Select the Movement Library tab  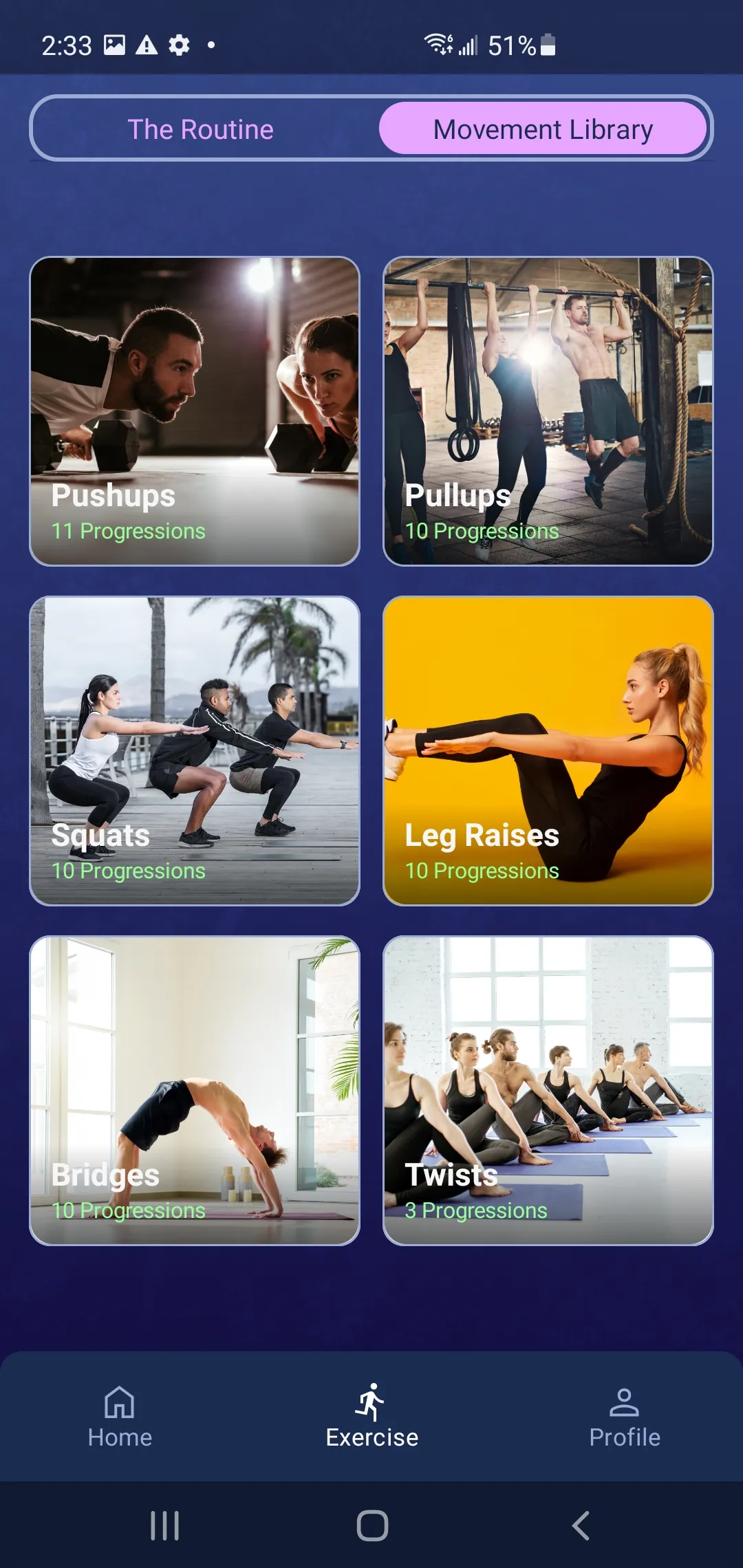tap(543, 129)
